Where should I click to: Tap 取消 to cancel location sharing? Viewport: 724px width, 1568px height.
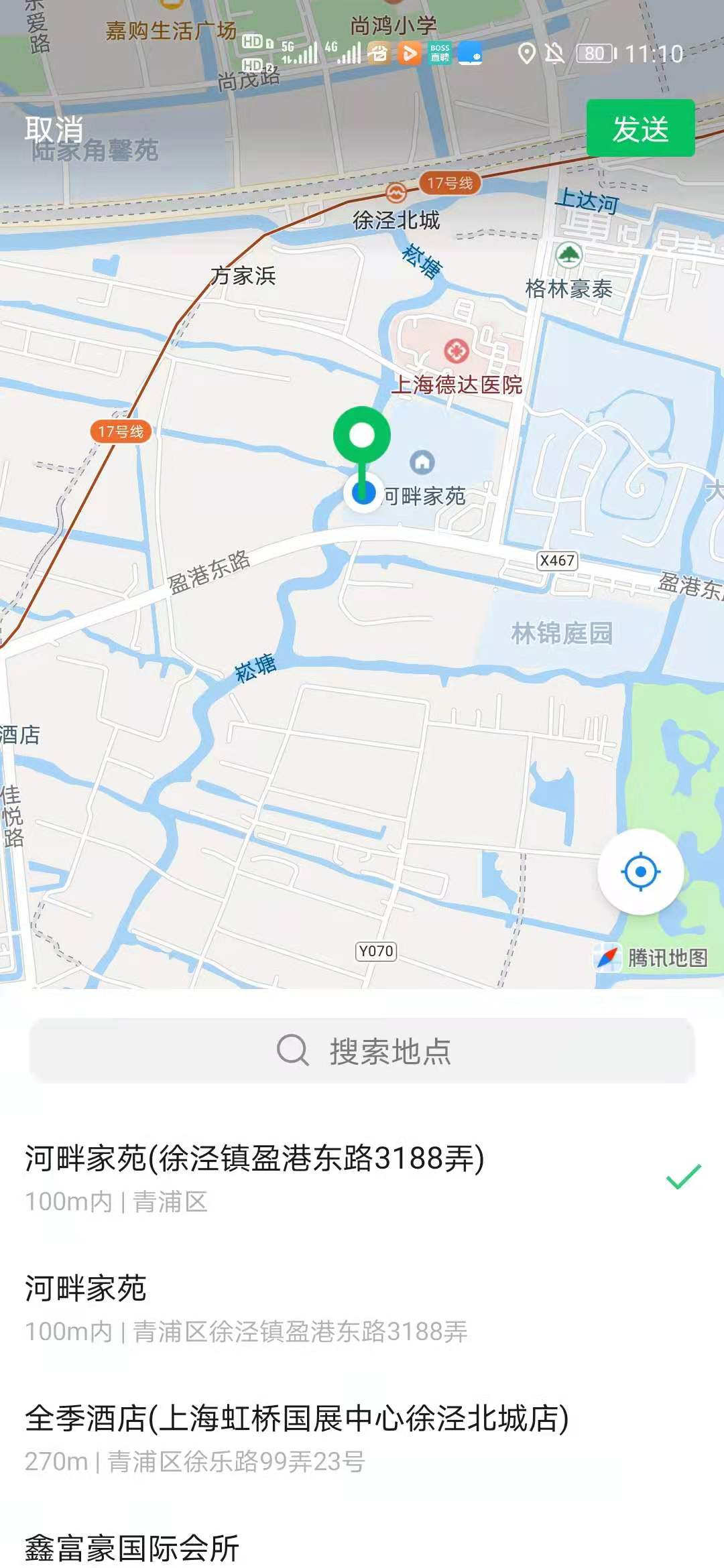(54, 129)
